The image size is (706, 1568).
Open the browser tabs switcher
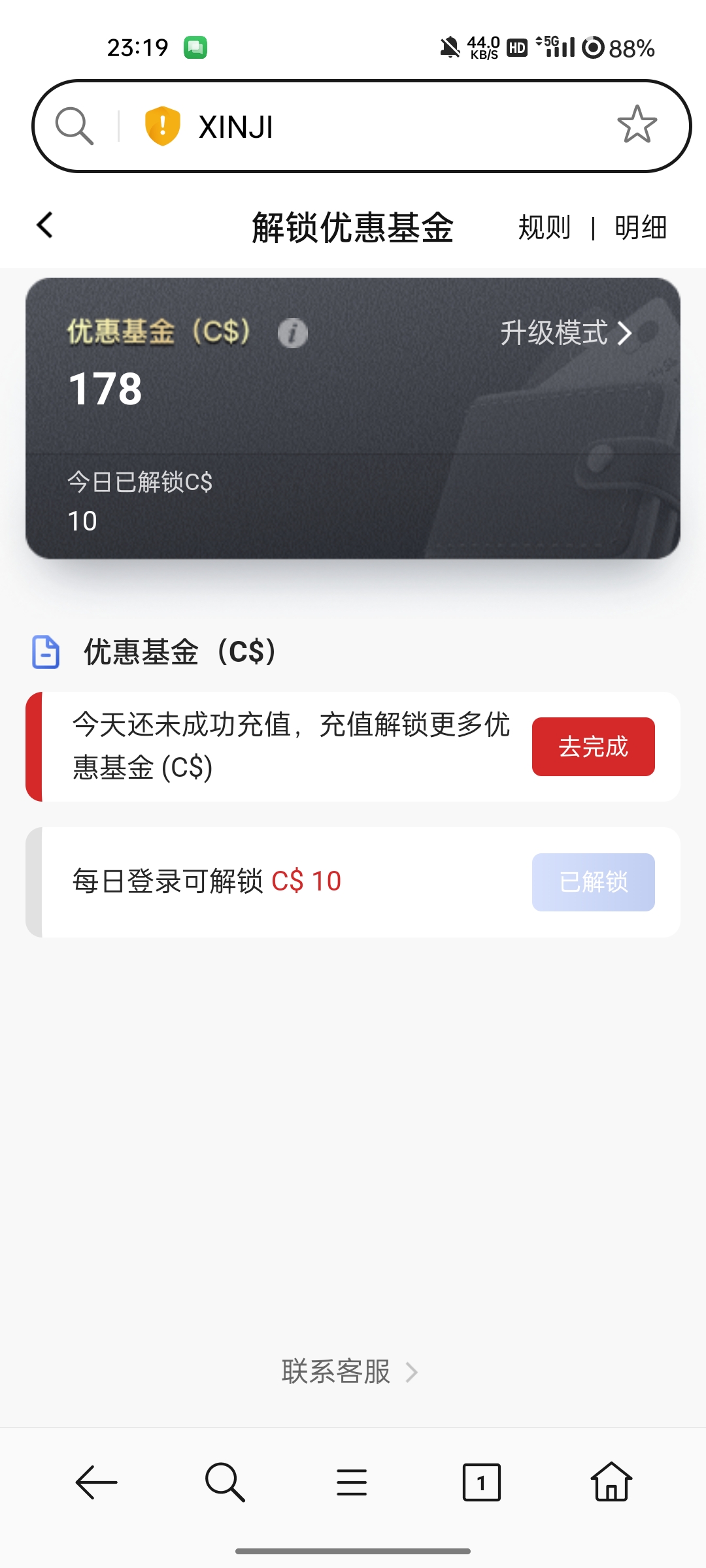point(481,1482)
